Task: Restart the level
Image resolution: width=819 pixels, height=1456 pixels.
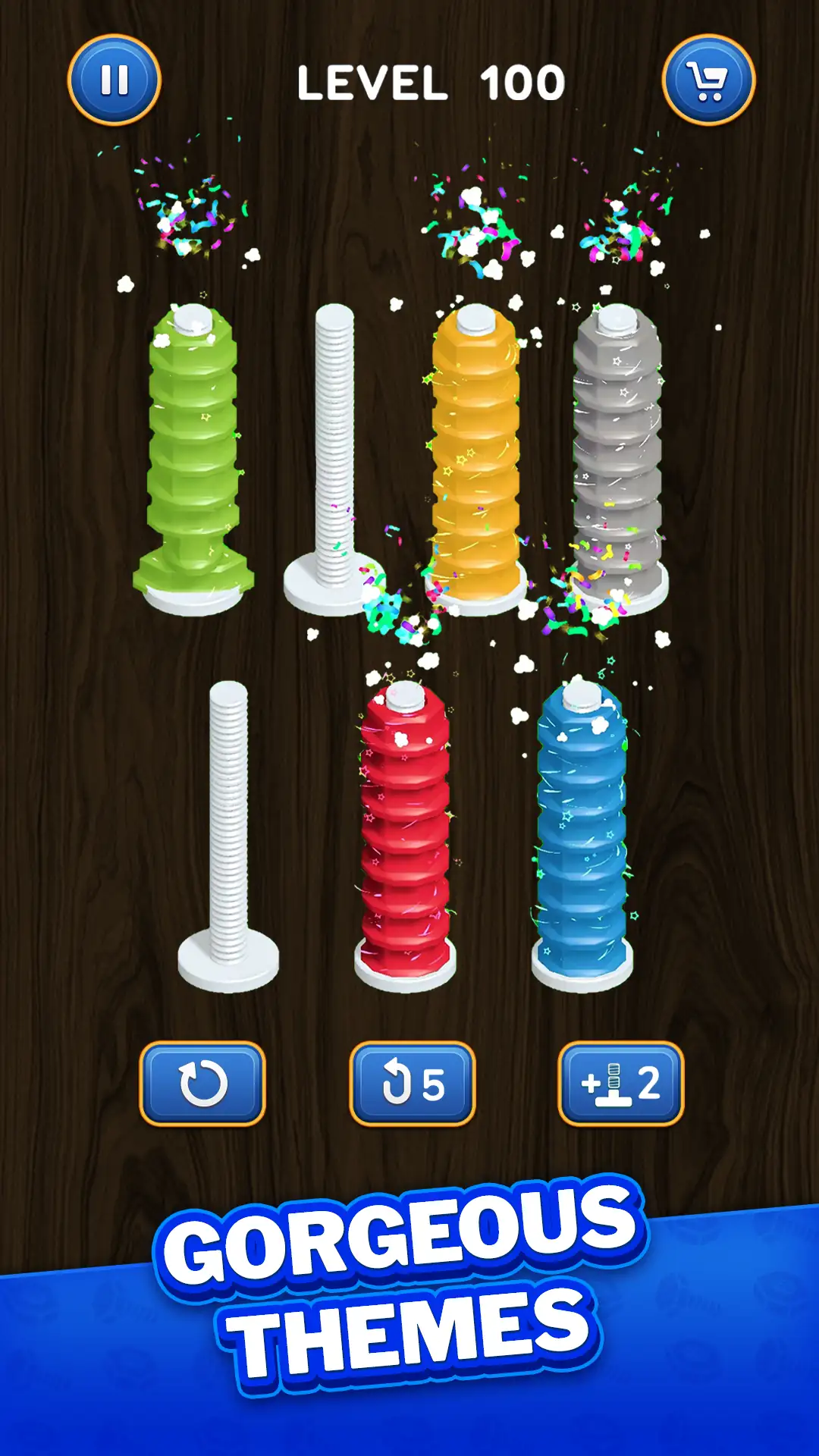Action: (202, 1083)
